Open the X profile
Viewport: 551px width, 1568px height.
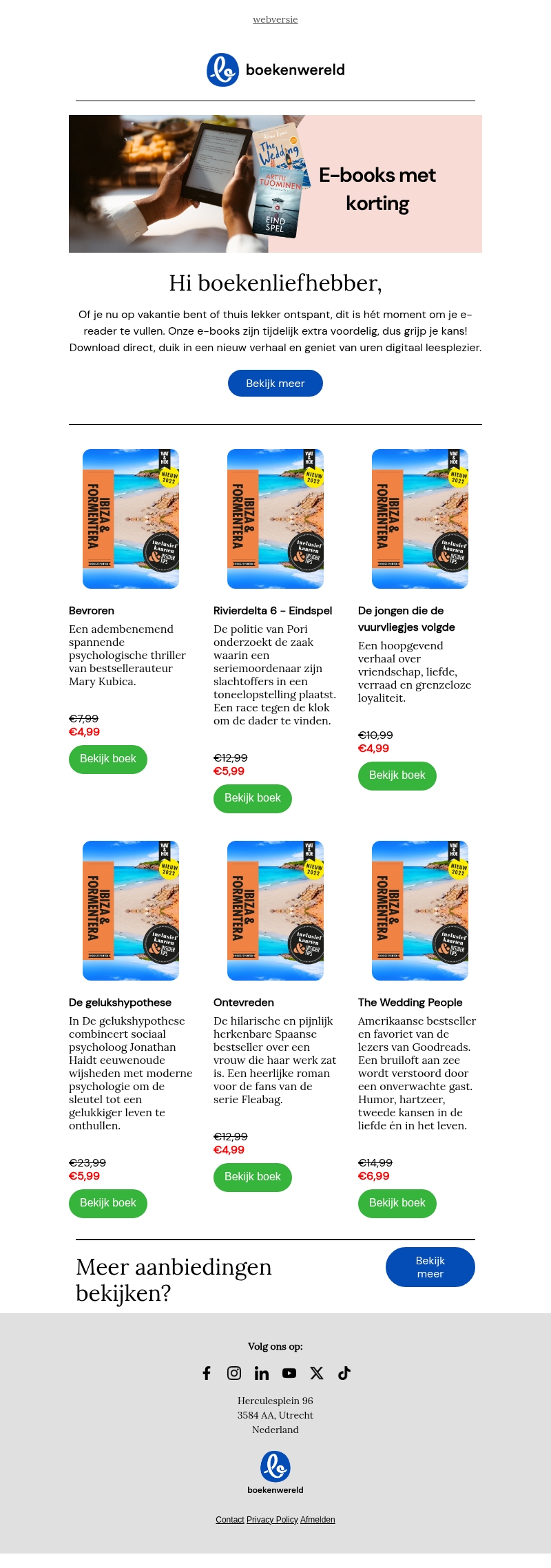click(x=317, y=1373)
